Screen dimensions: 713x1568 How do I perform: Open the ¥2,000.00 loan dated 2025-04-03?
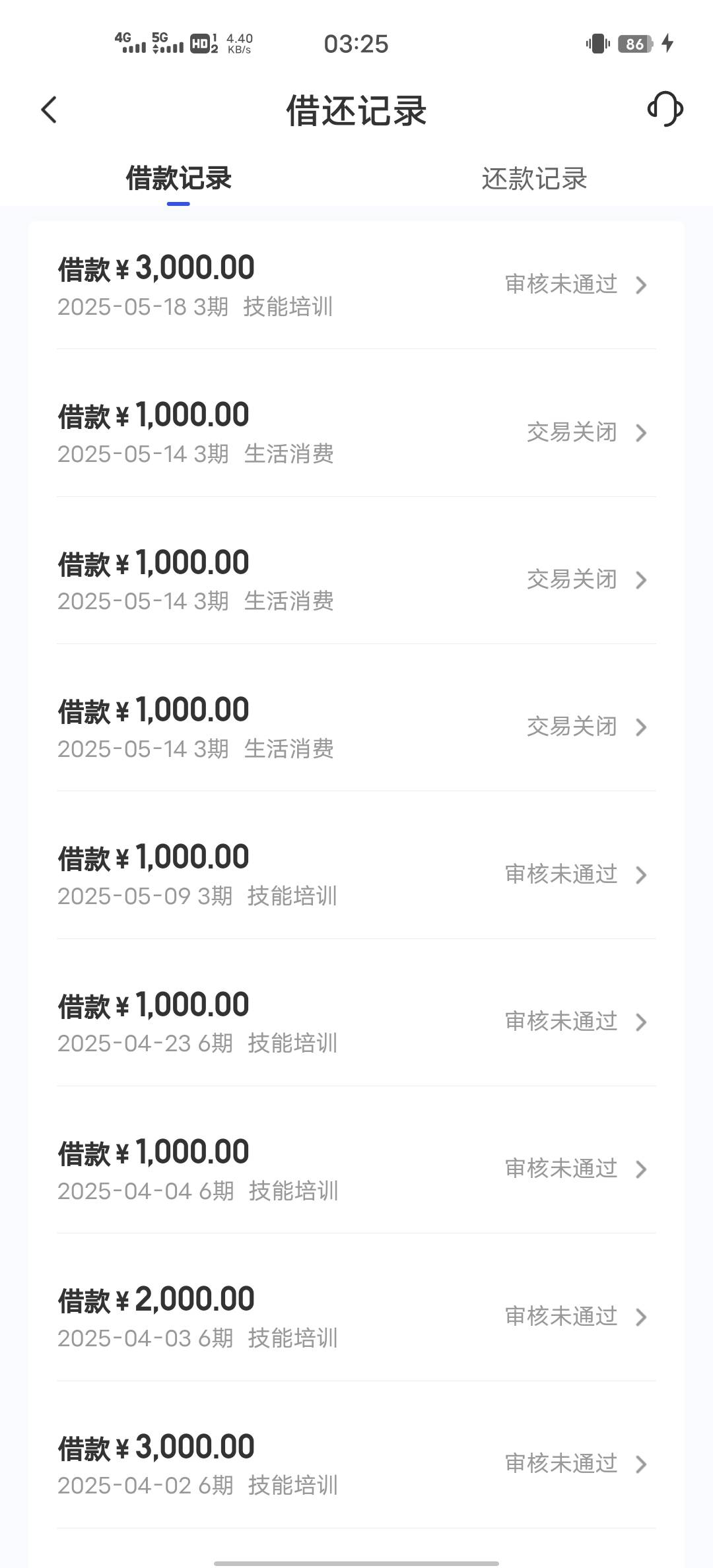coord(356,1317)
